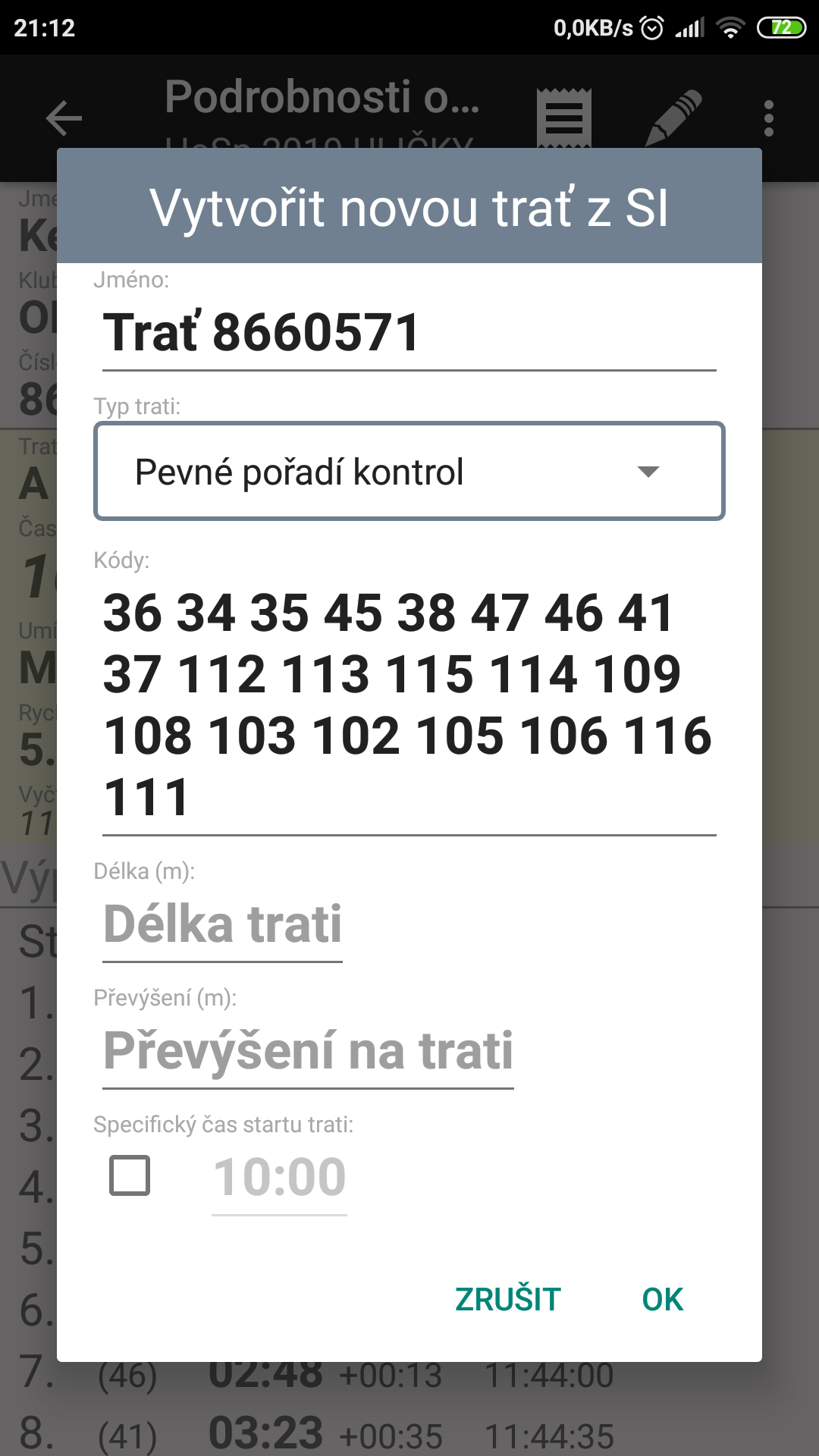Tap the Jméno field with Trať 8660571
Screen dimensions: 819x1456
pos(408,334)
